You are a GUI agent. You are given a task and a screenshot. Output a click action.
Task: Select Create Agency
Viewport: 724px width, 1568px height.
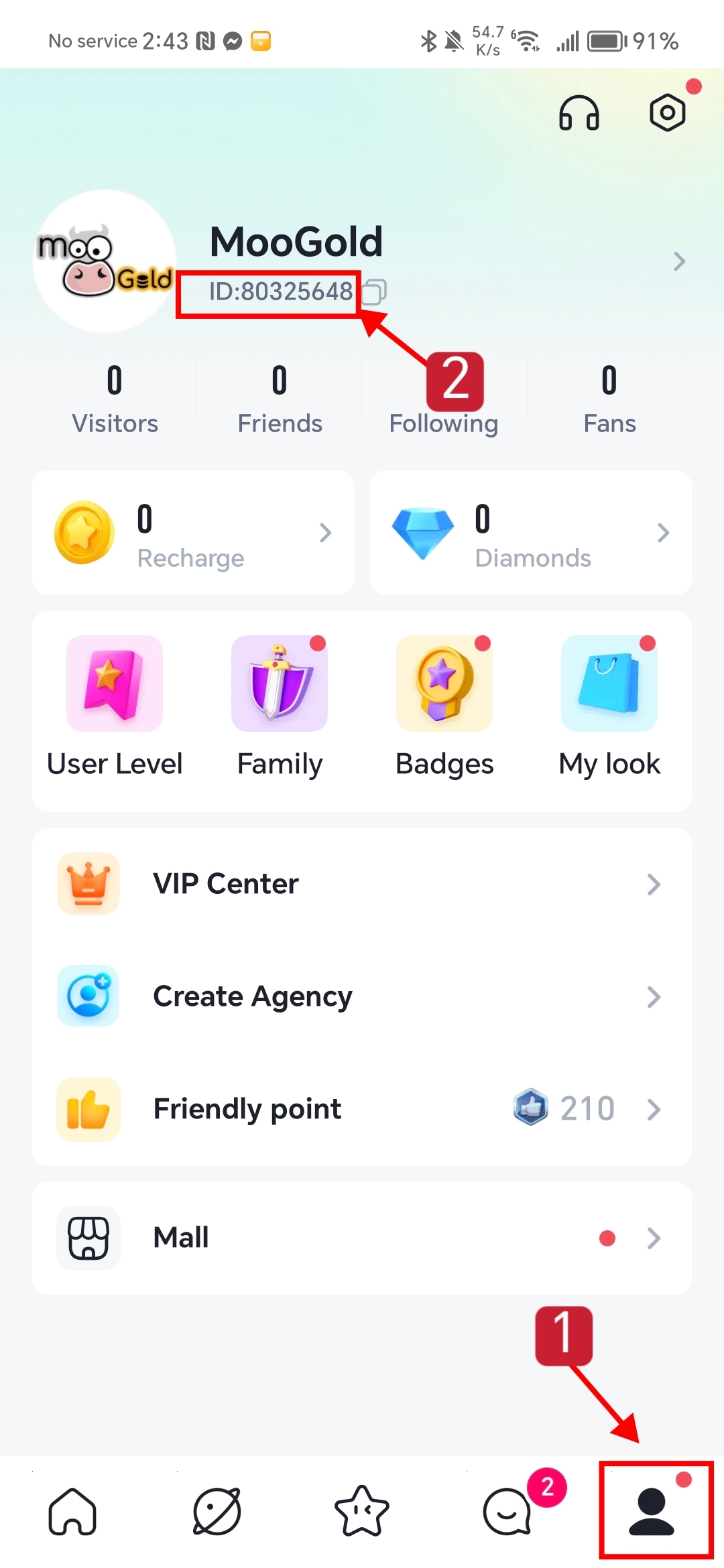(362, 996)
